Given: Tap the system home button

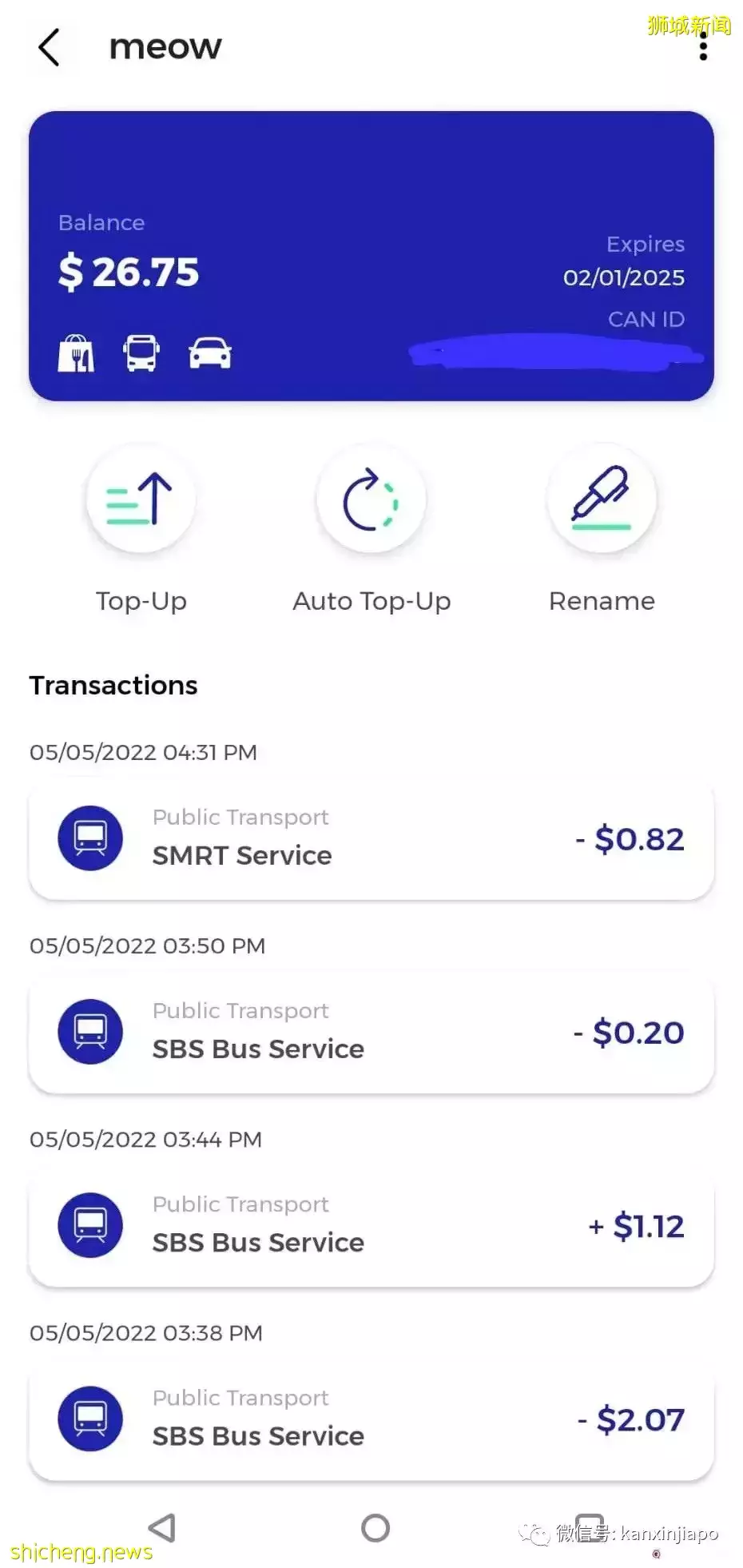Looking at the screenshot, I should click(375, 1528).
